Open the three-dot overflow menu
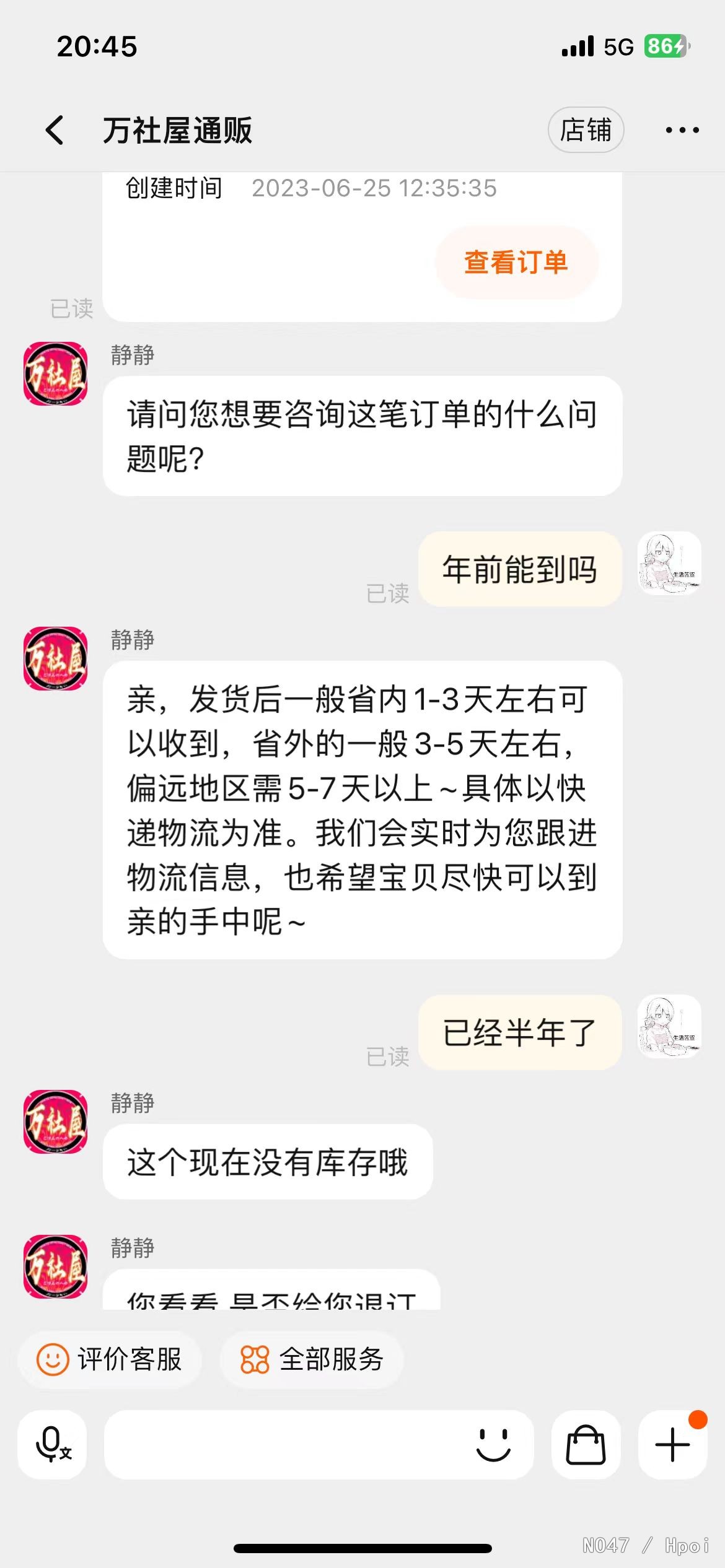The height and width of the screenshot is (1568, 725). (x=682, y=131)
